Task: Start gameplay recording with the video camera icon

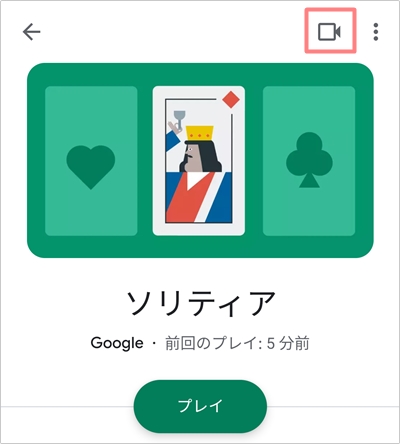Action: coord(329,32)
